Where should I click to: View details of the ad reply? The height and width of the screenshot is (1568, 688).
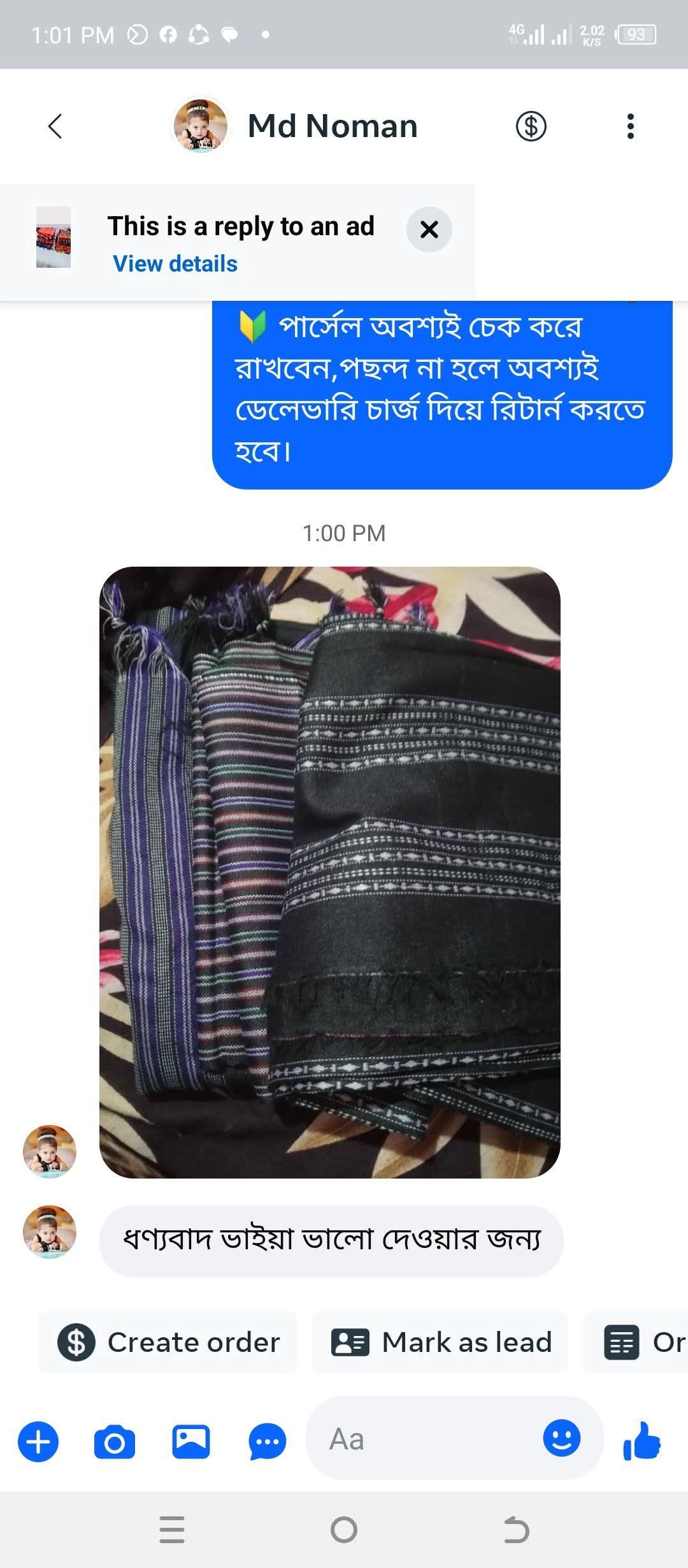coord(175,264)
